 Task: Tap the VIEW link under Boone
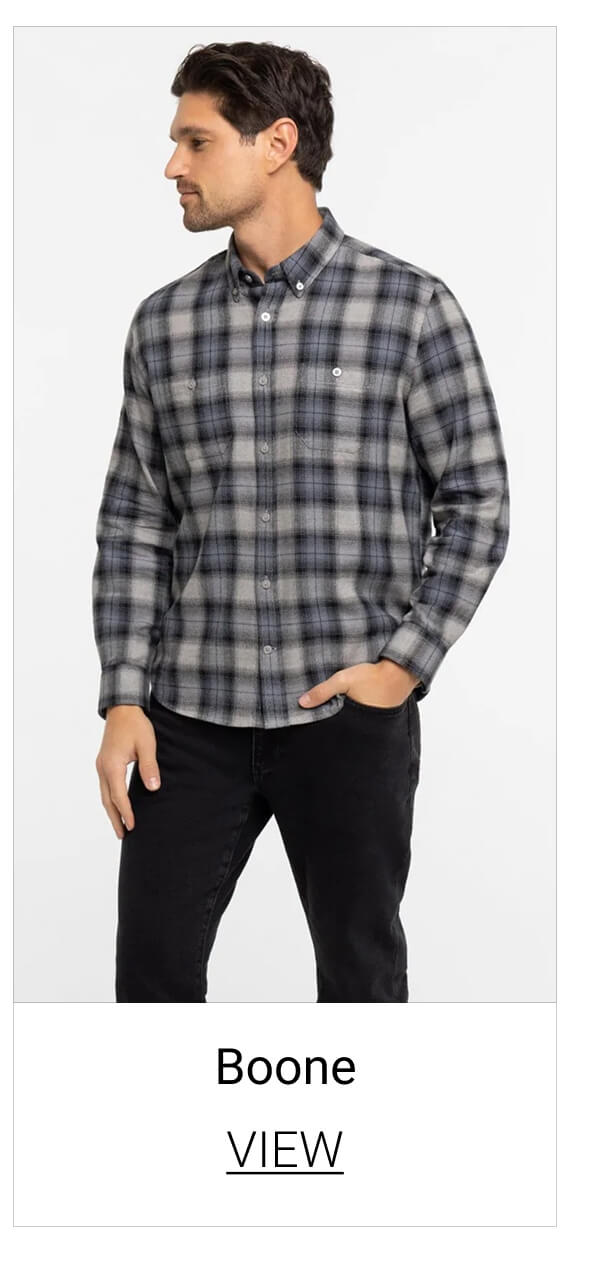pos(285,1150)
